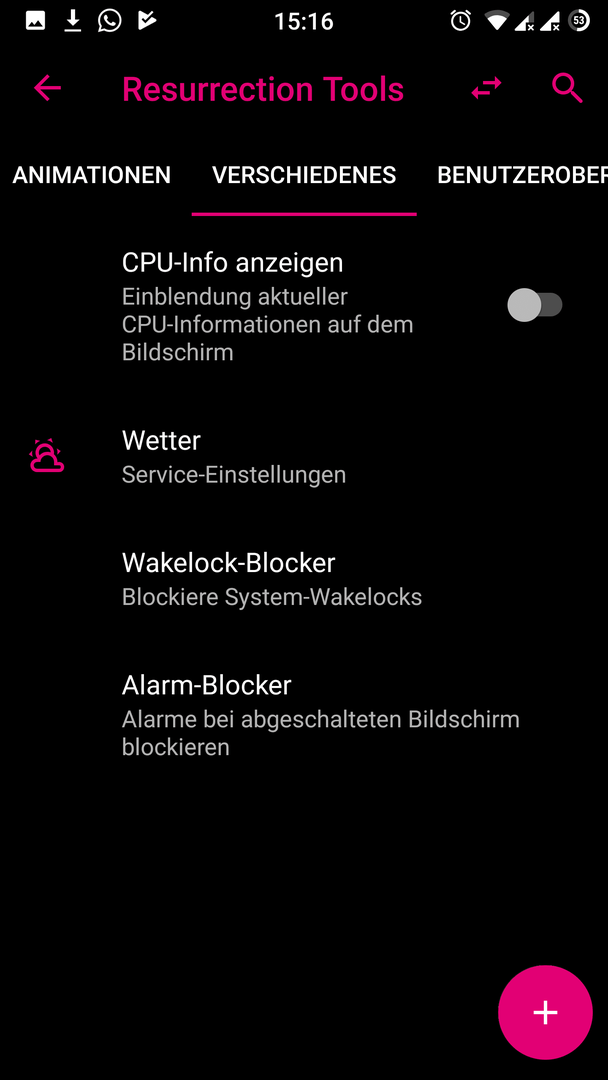The image size is (608, 1080).
Task: Enable the CPU-Info anzeigen switch
Action: [535, 305]
